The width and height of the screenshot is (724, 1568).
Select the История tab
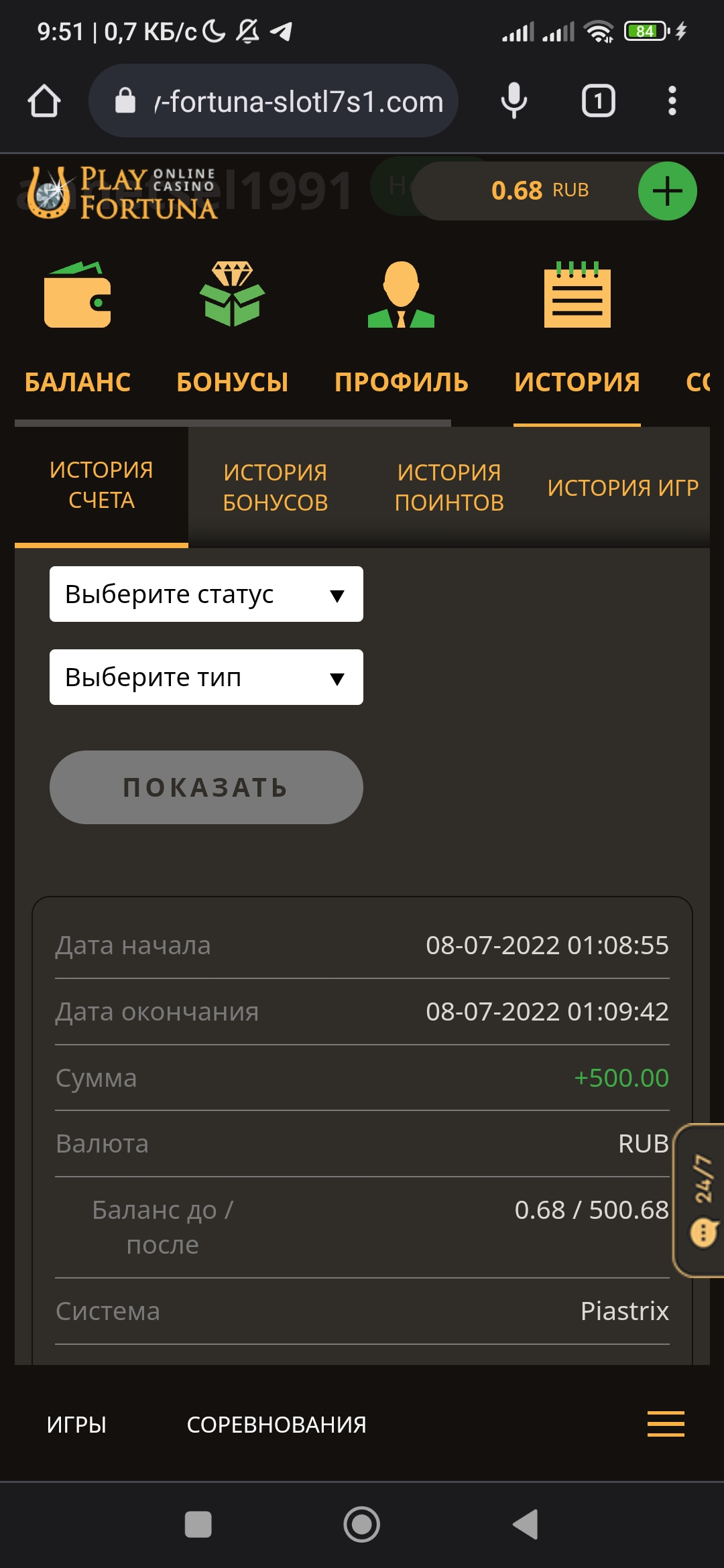577,328
